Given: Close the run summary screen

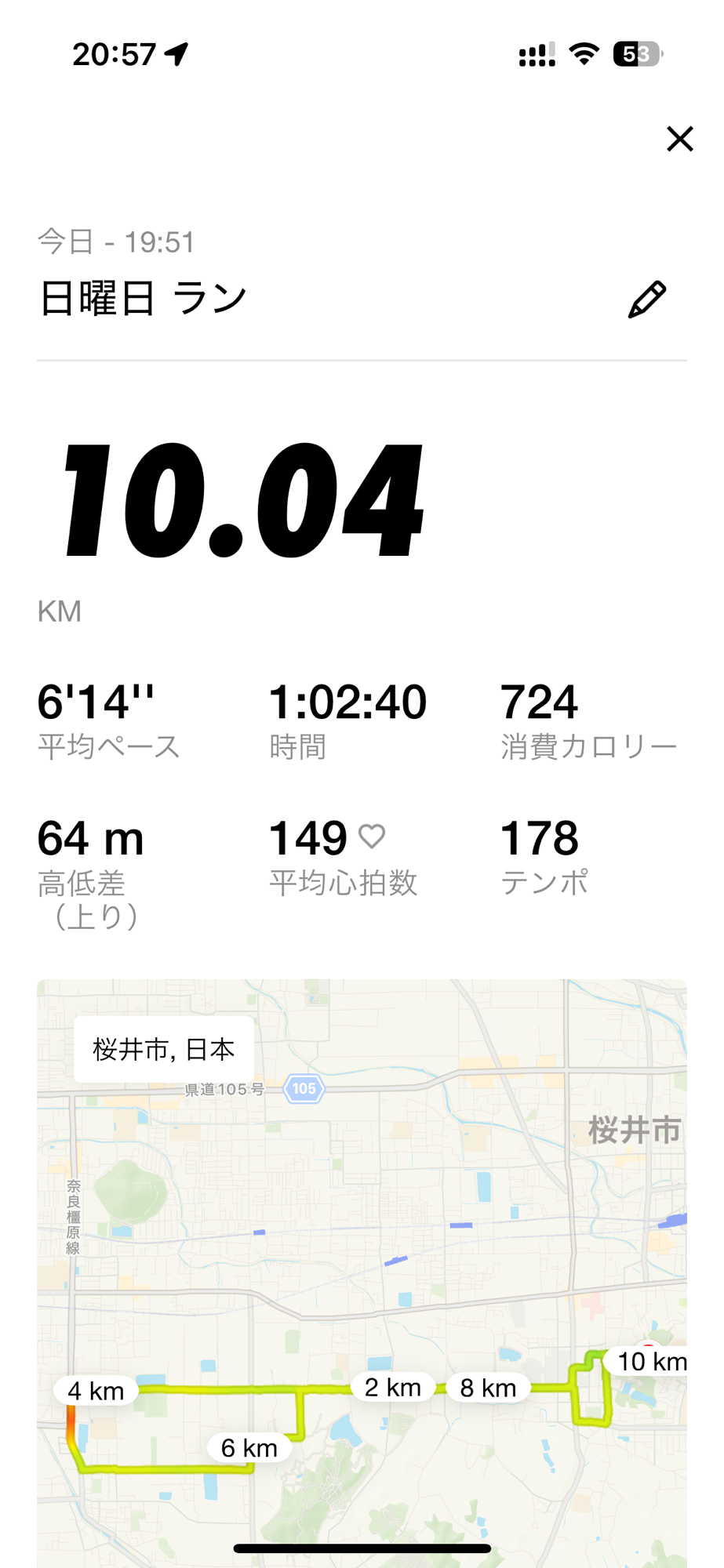Looking at the screenshot, I should click(679, 139).
